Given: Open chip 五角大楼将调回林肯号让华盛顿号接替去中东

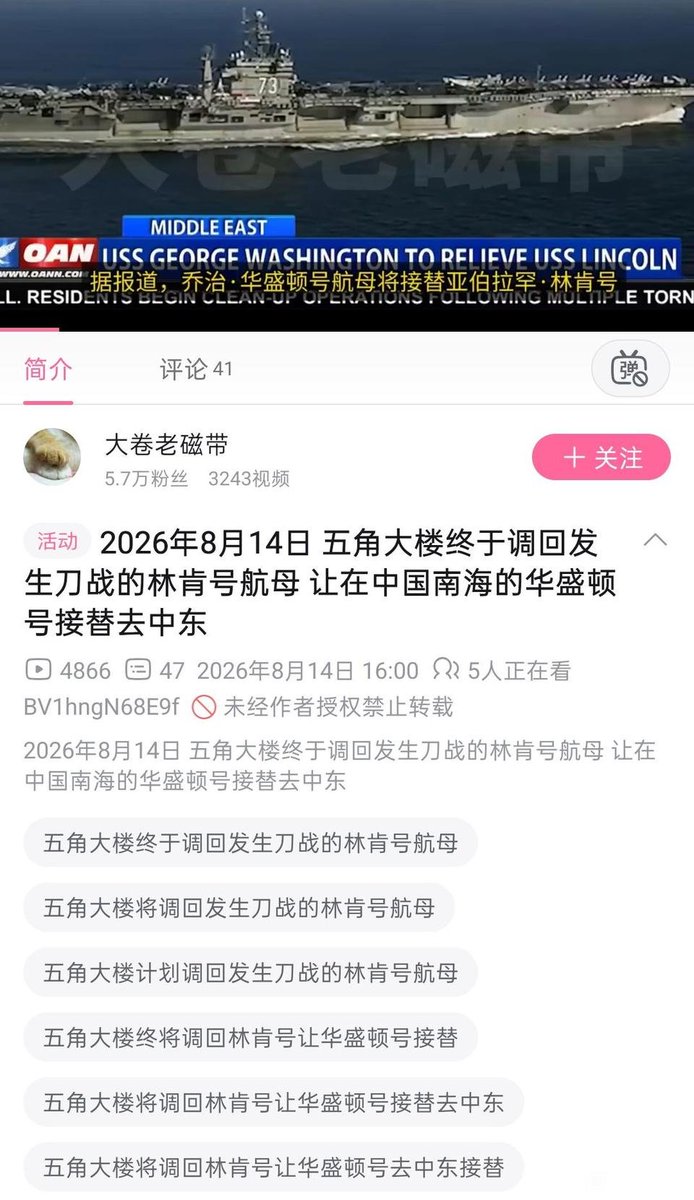Looking at the screenshot, I should (x=273, y=1102).
